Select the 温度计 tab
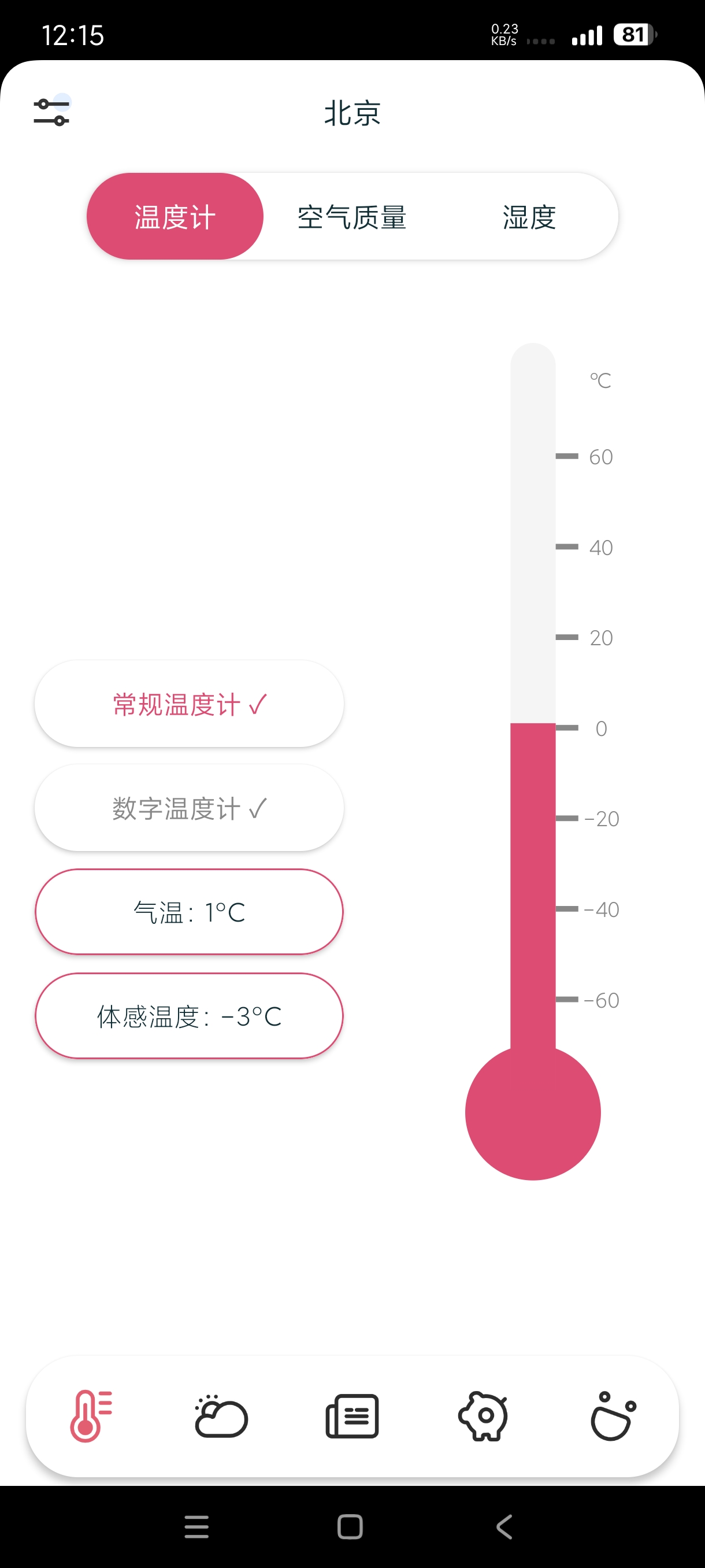The width and height of the screenshot is (705, 1568). (x=175, y=217)
